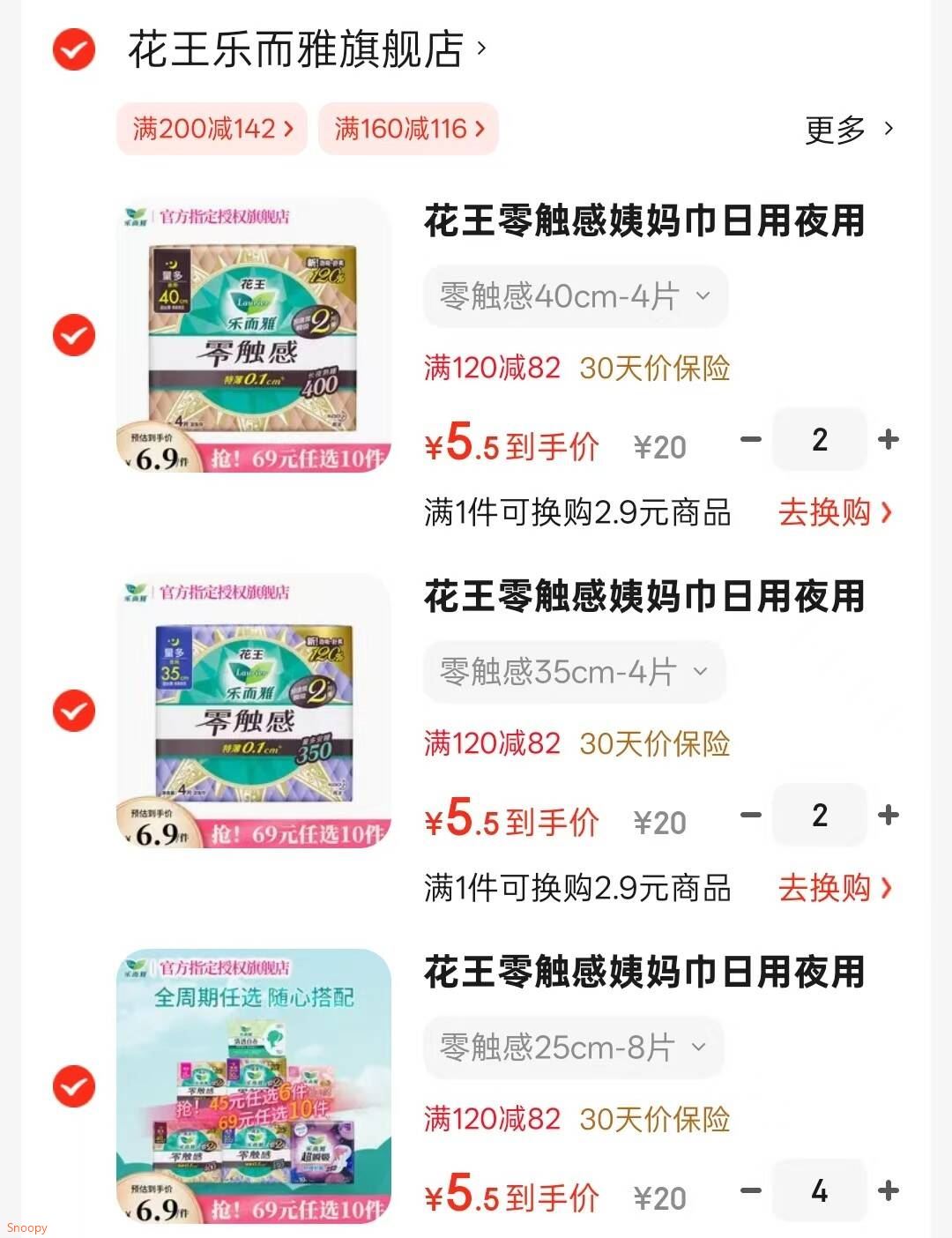Uncheck the 花王乐而雅旗舰店 store checkbox
Image resolution: width=952 pixels, height=1238 pixels.
(74, 49)
